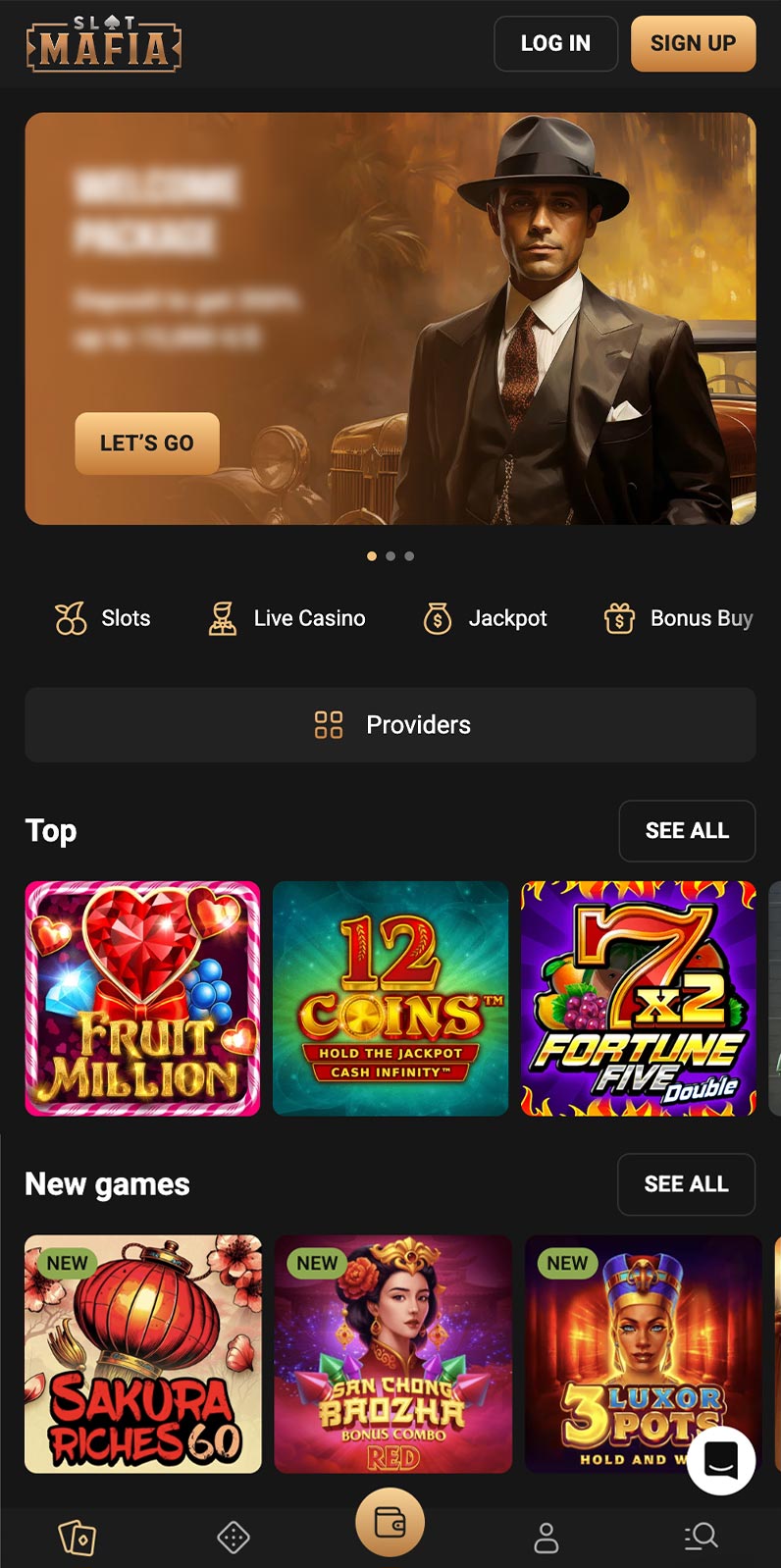Open the Slots category

coord(102,618)
